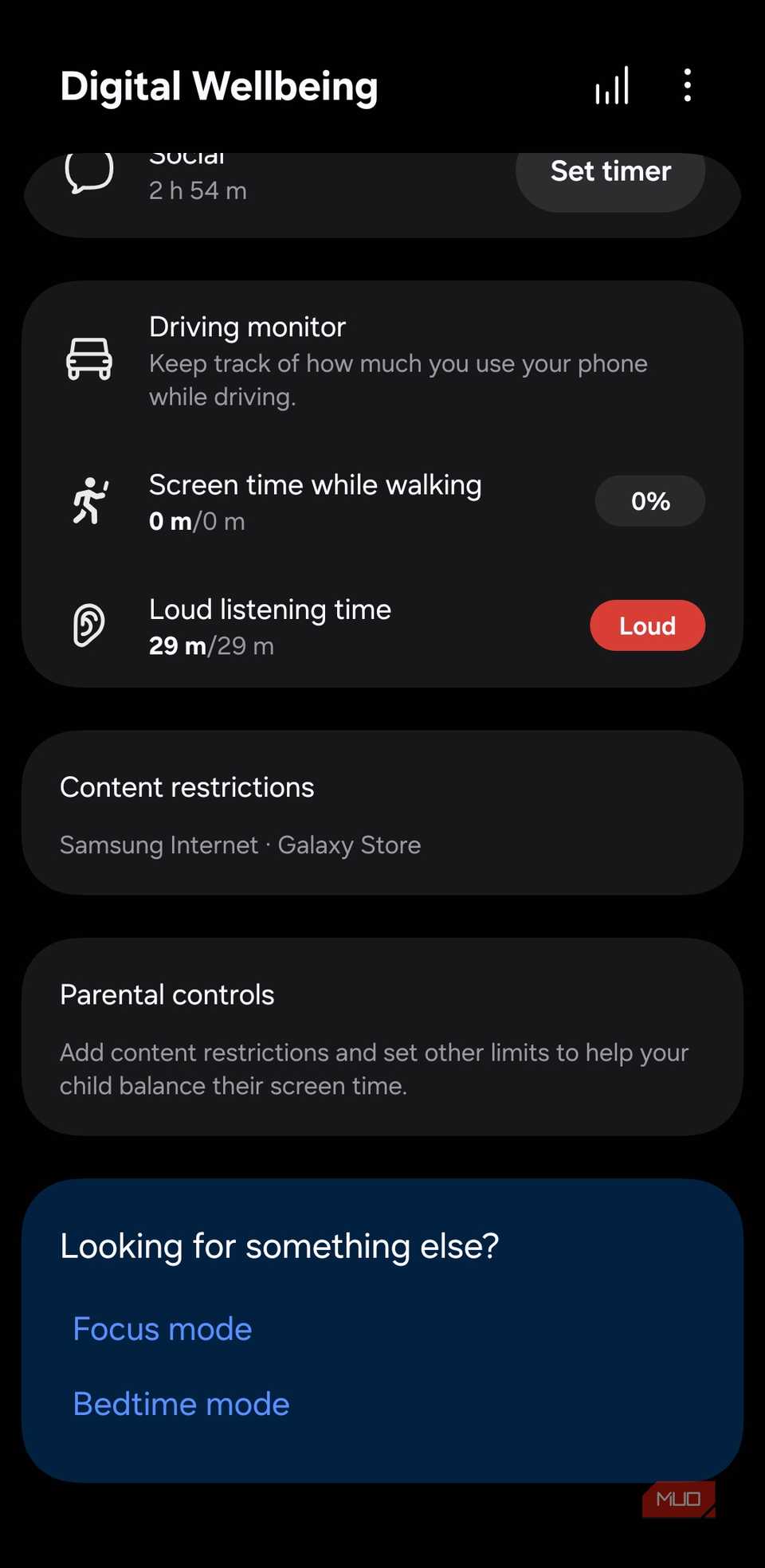This screenshot has height=1568, width=765.
Task: Select the Digital Wellbeing title
Action: [219, 86]
